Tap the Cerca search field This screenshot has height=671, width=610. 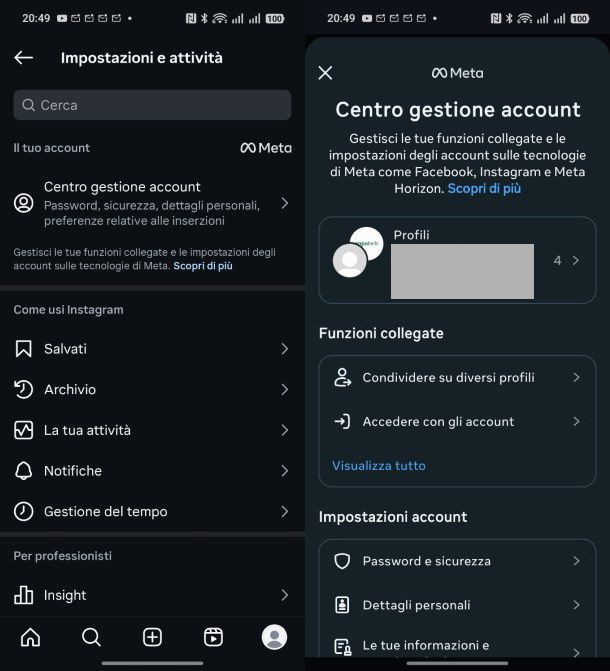[x=152, y=105]
